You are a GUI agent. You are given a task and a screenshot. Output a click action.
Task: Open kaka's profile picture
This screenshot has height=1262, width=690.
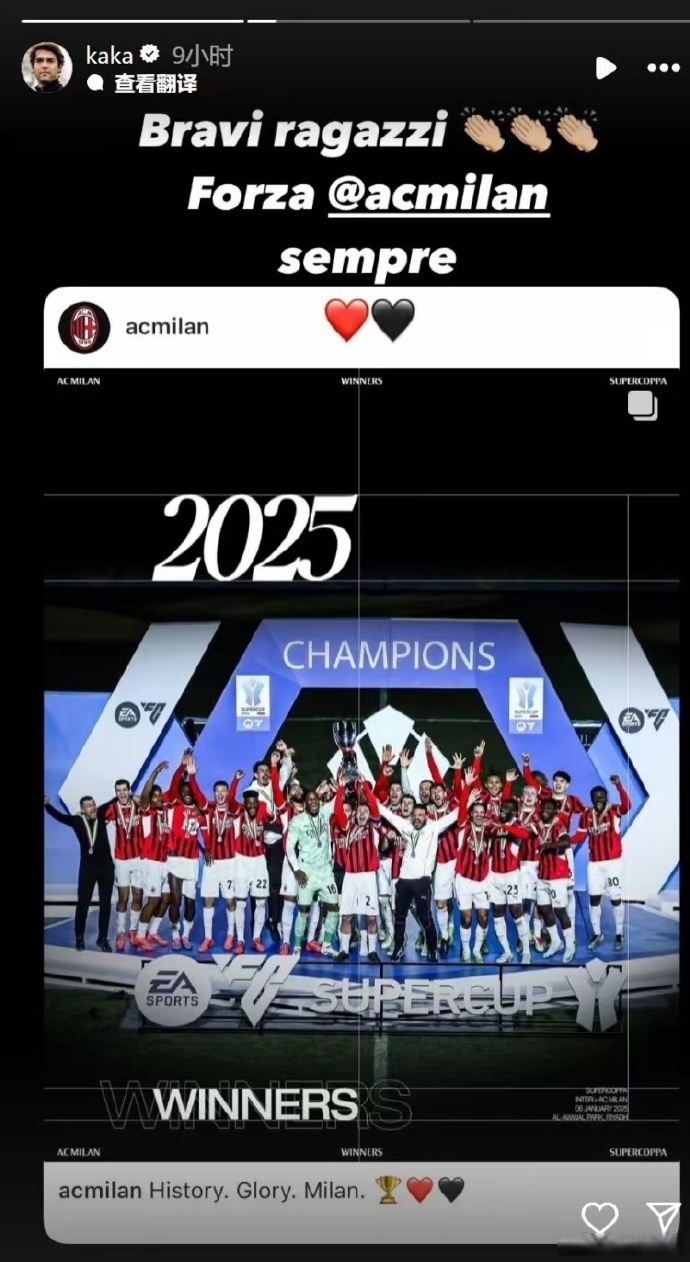pyautogui.click(x=47, y=68)
